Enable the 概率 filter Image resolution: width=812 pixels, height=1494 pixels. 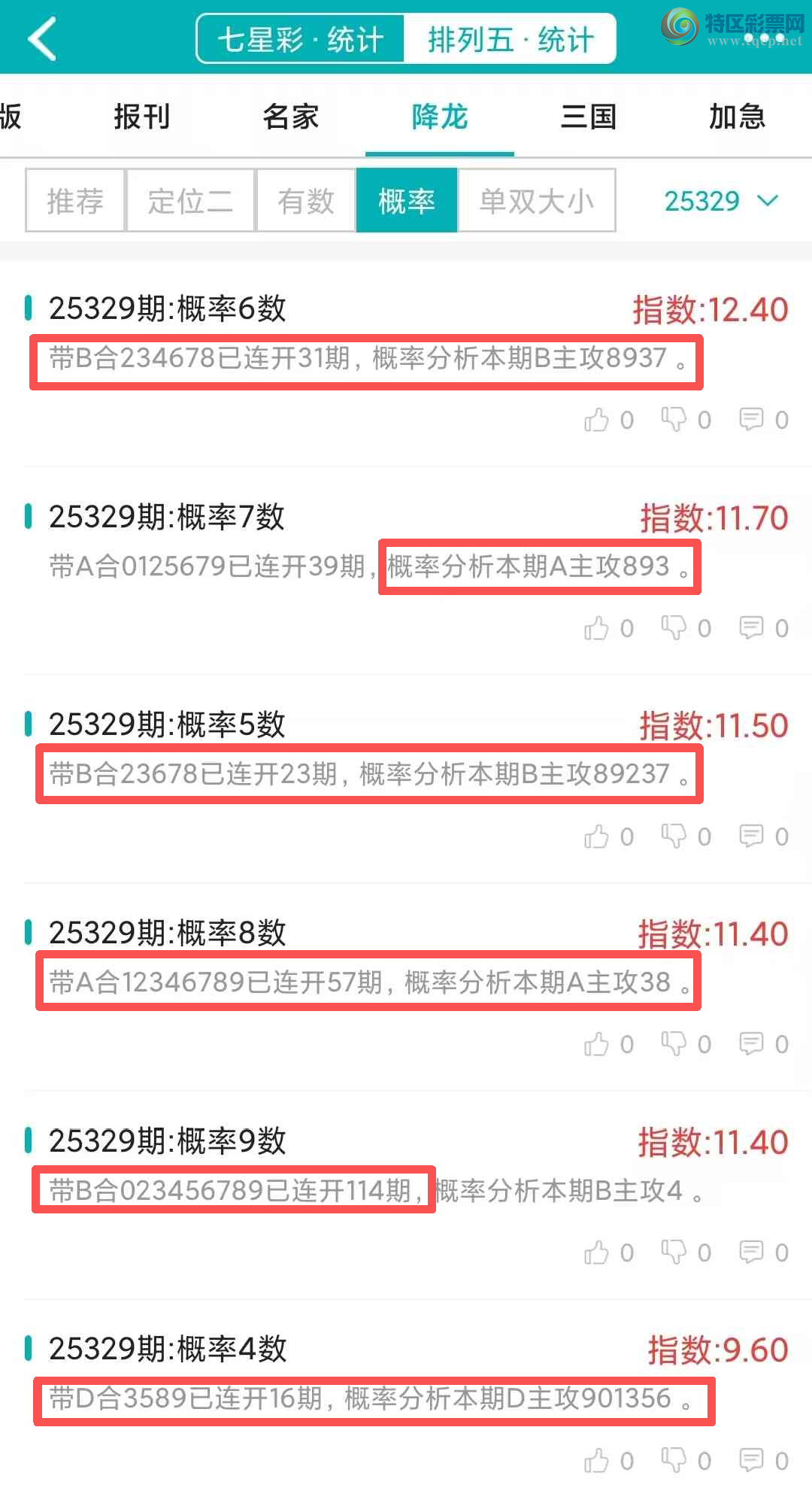click(x=406, y=200)
